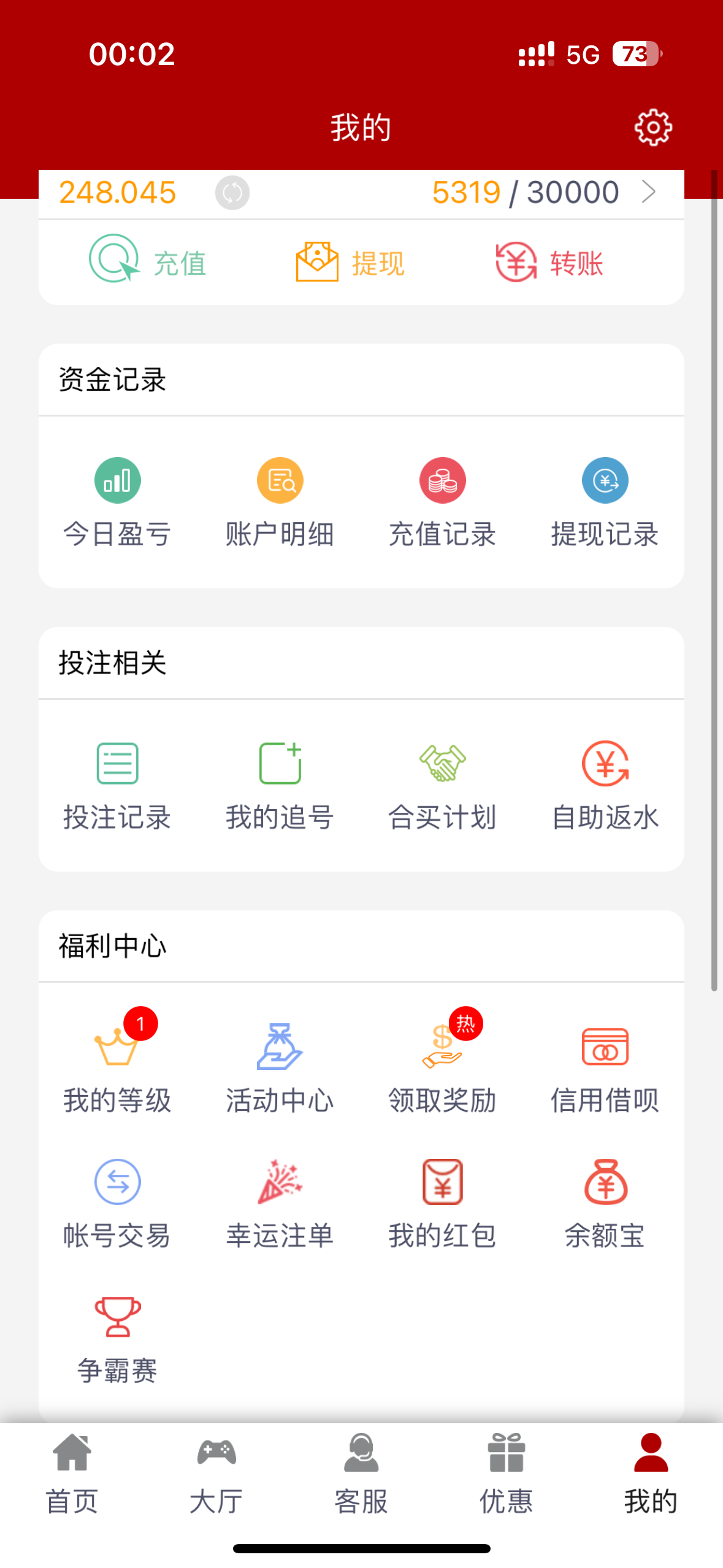Open the settings gear at top right
The height and width of the screenshot is (1568, 723).
pos(653,127)
